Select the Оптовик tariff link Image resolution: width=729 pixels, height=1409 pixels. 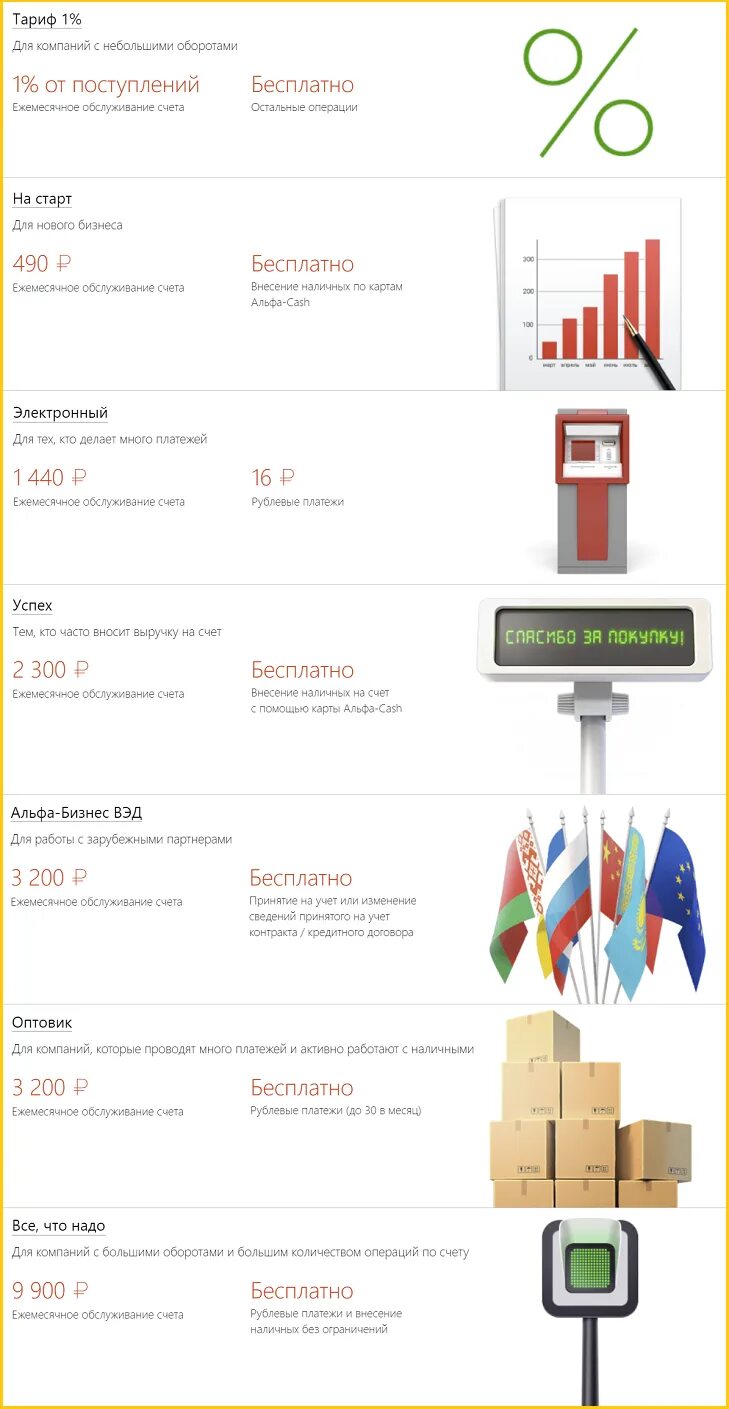tap(42, 1023)
